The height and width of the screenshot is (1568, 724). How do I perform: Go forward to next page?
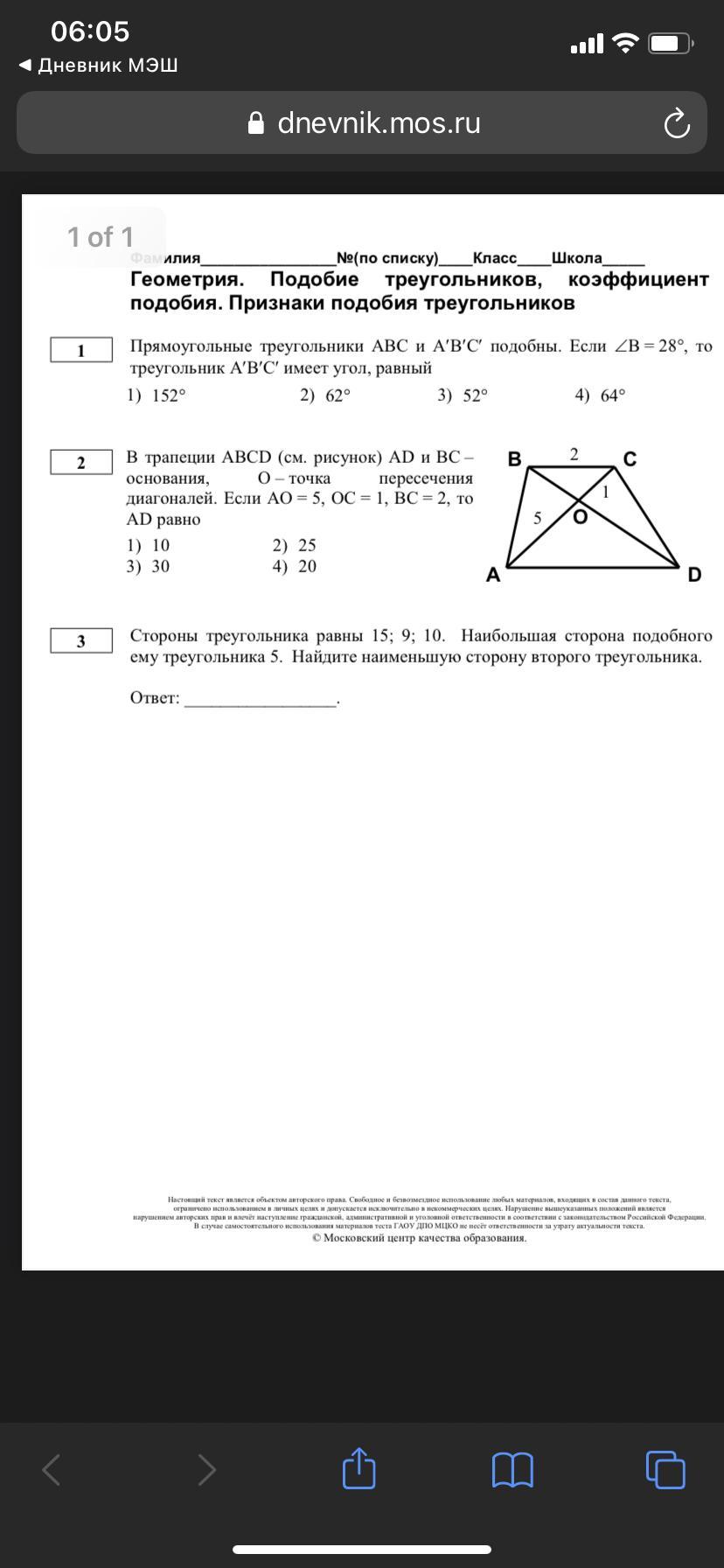click(206, 1469)
